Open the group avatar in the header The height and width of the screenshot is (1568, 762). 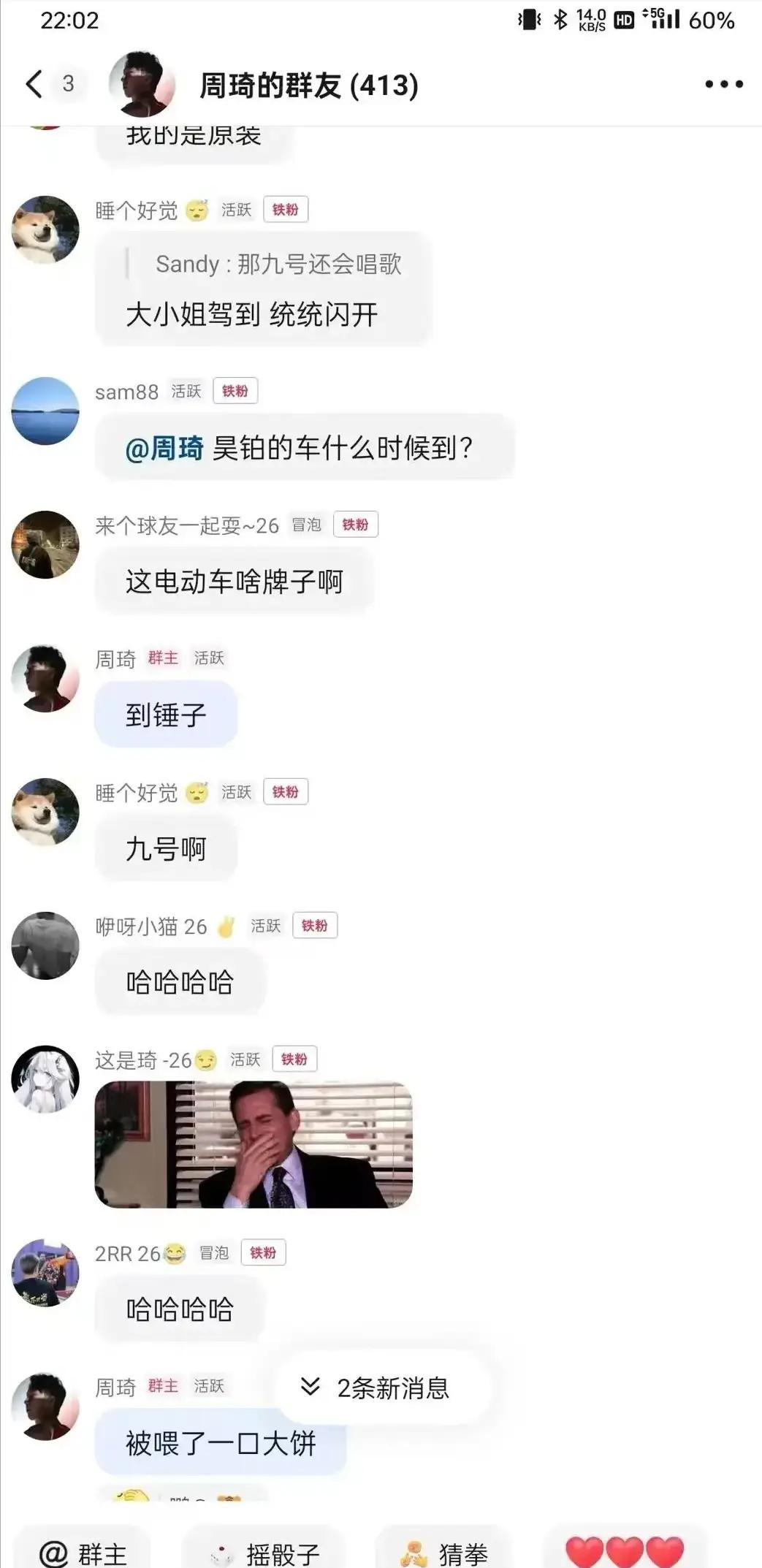click(142, 85)
